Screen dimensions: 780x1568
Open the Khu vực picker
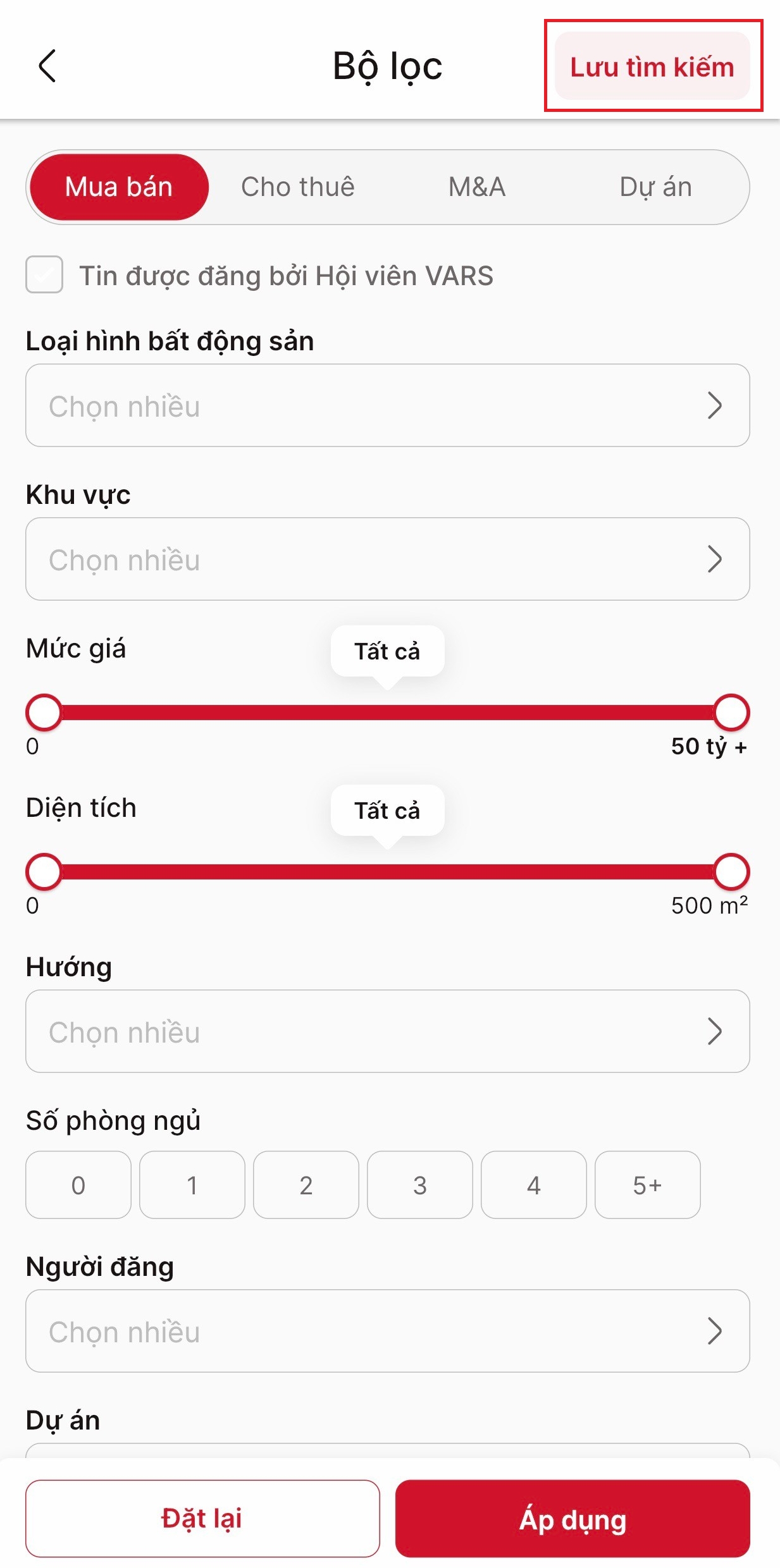[x=387, y=559]
